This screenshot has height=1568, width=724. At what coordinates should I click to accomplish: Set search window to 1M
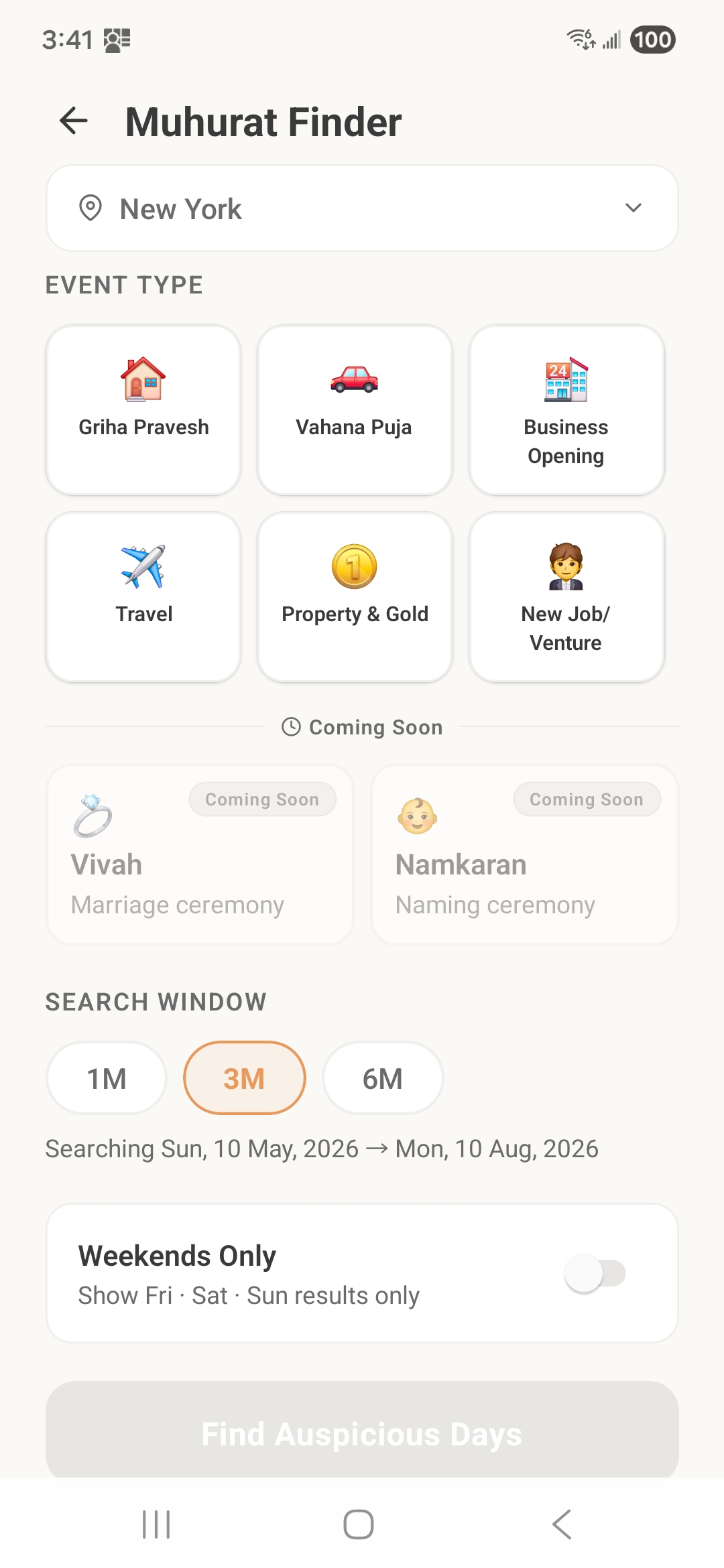pyautogui.click(x=107, y=1078)
